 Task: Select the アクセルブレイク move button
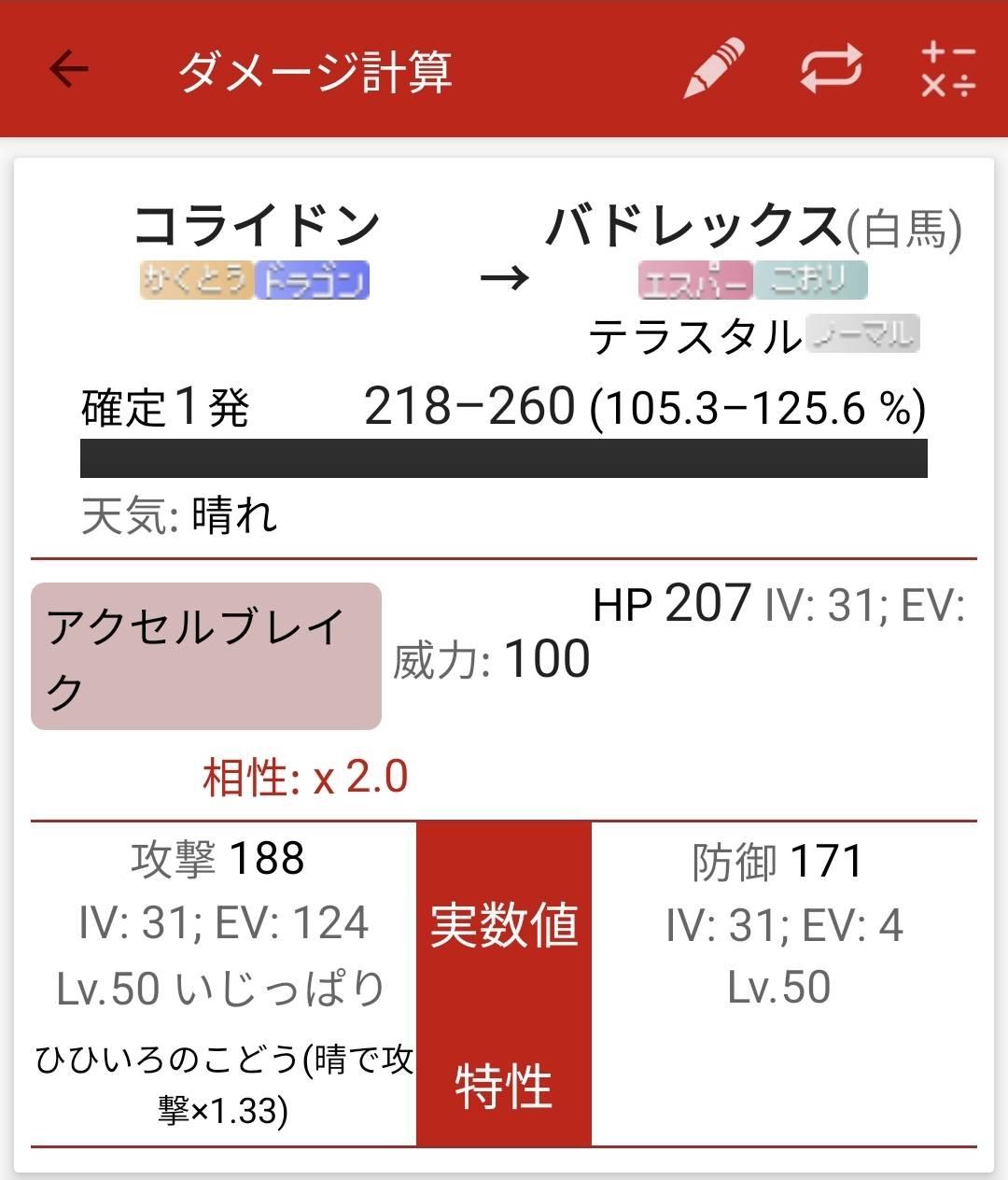pyautogui.click(x=206, y=656)
